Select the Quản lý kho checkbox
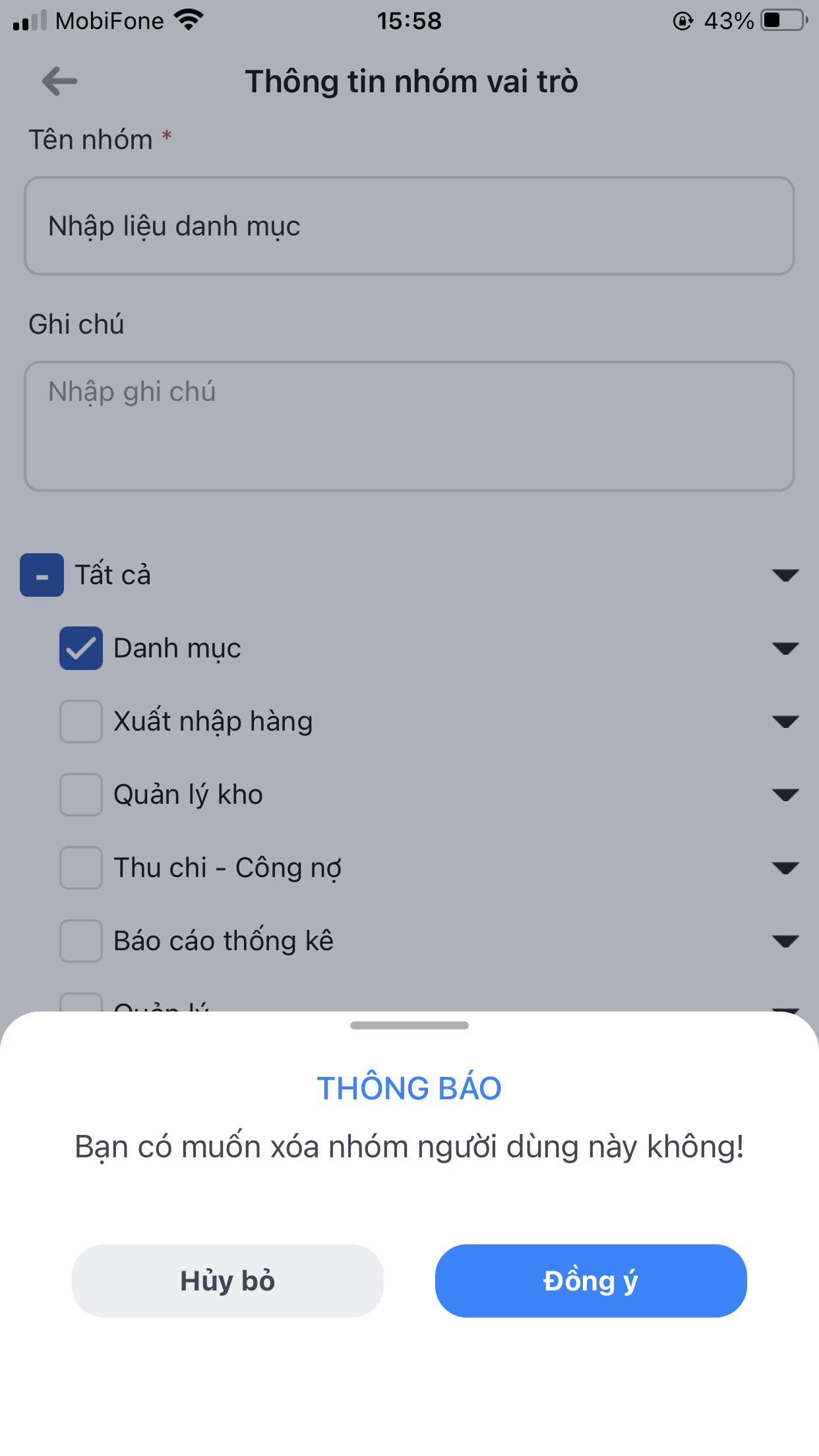This screenshot has height=1456, width=819. [x=81, y=795]
